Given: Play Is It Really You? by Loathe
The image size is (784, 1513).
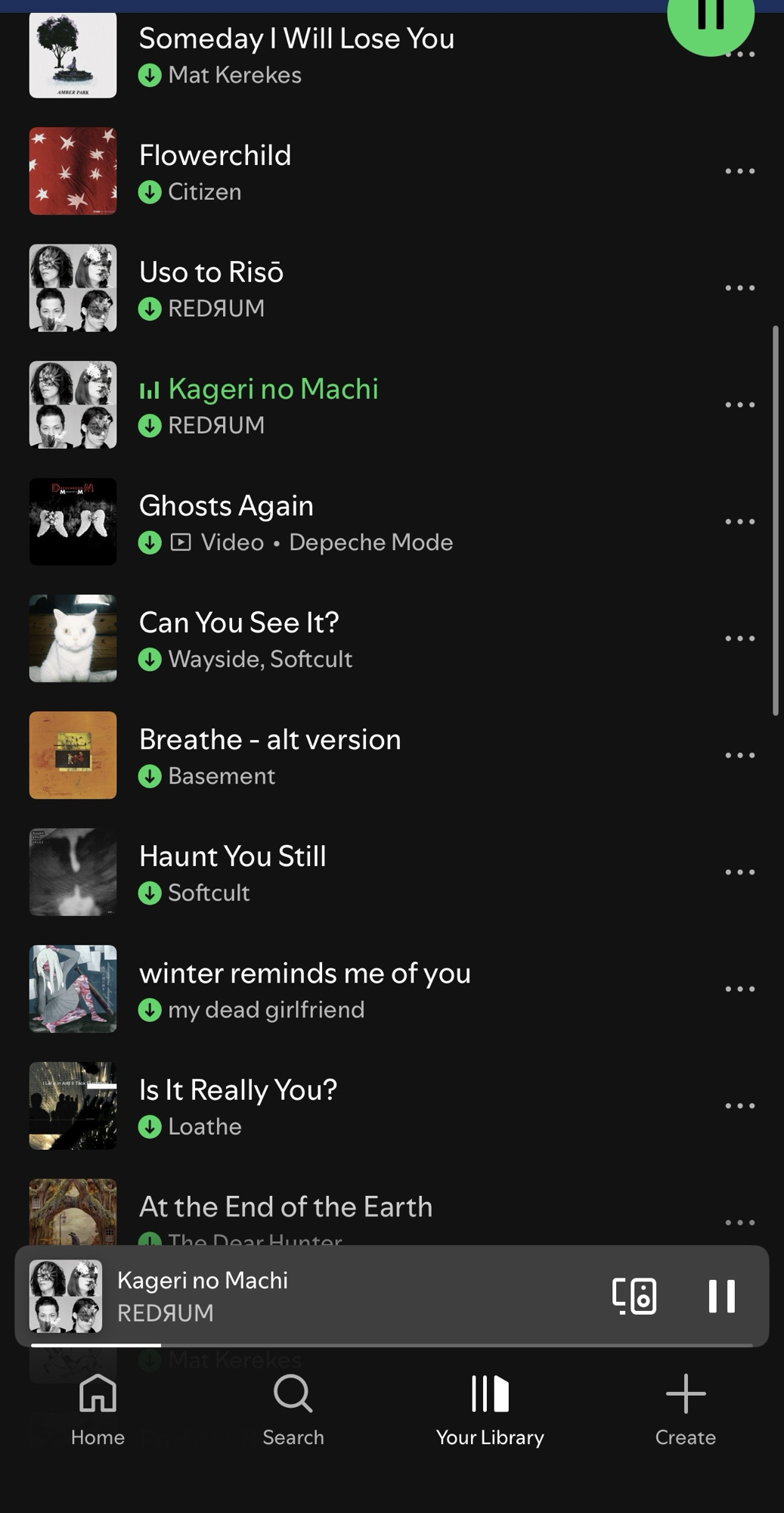Looking at the screenshot, I should [302, 1106].
